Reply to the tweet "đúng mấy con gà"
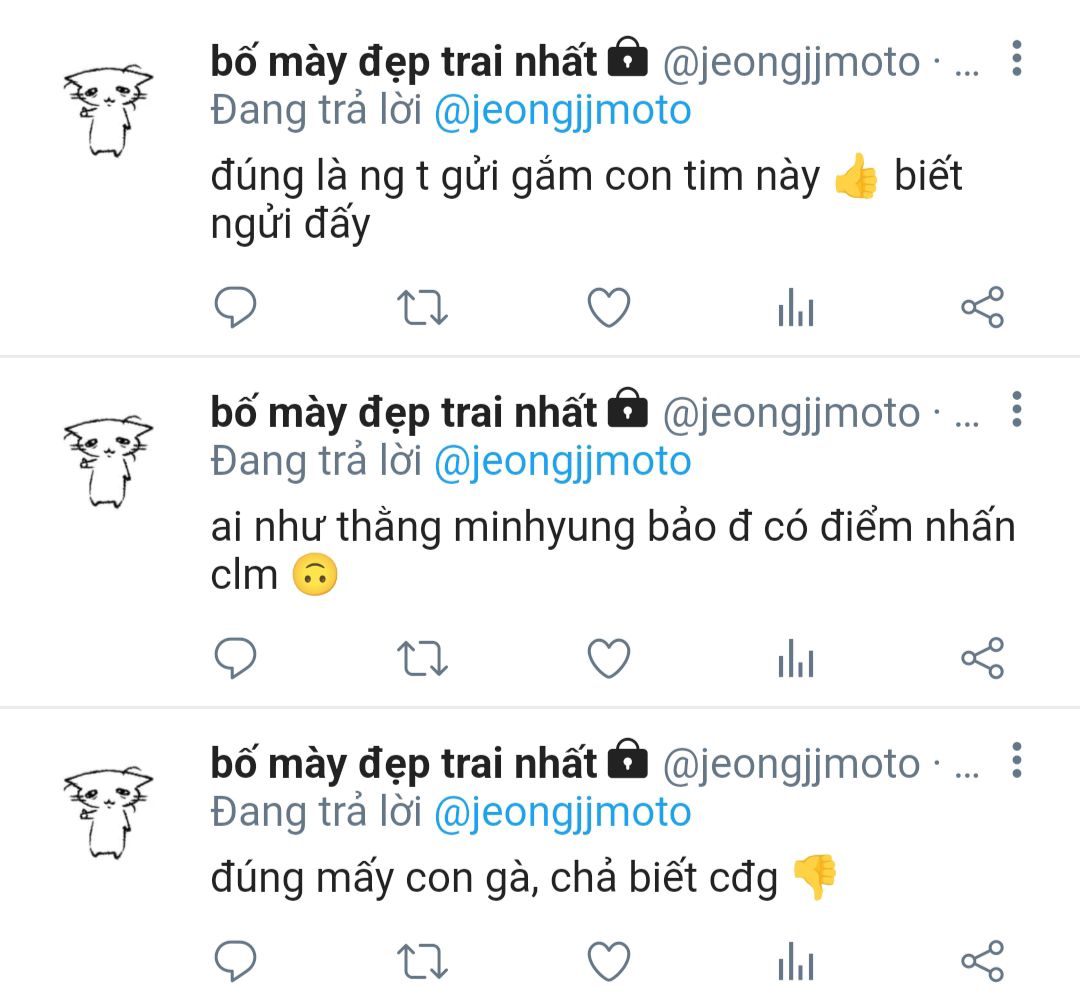The width and height of the screenshot is (1080, 1004). click(236, 962)
